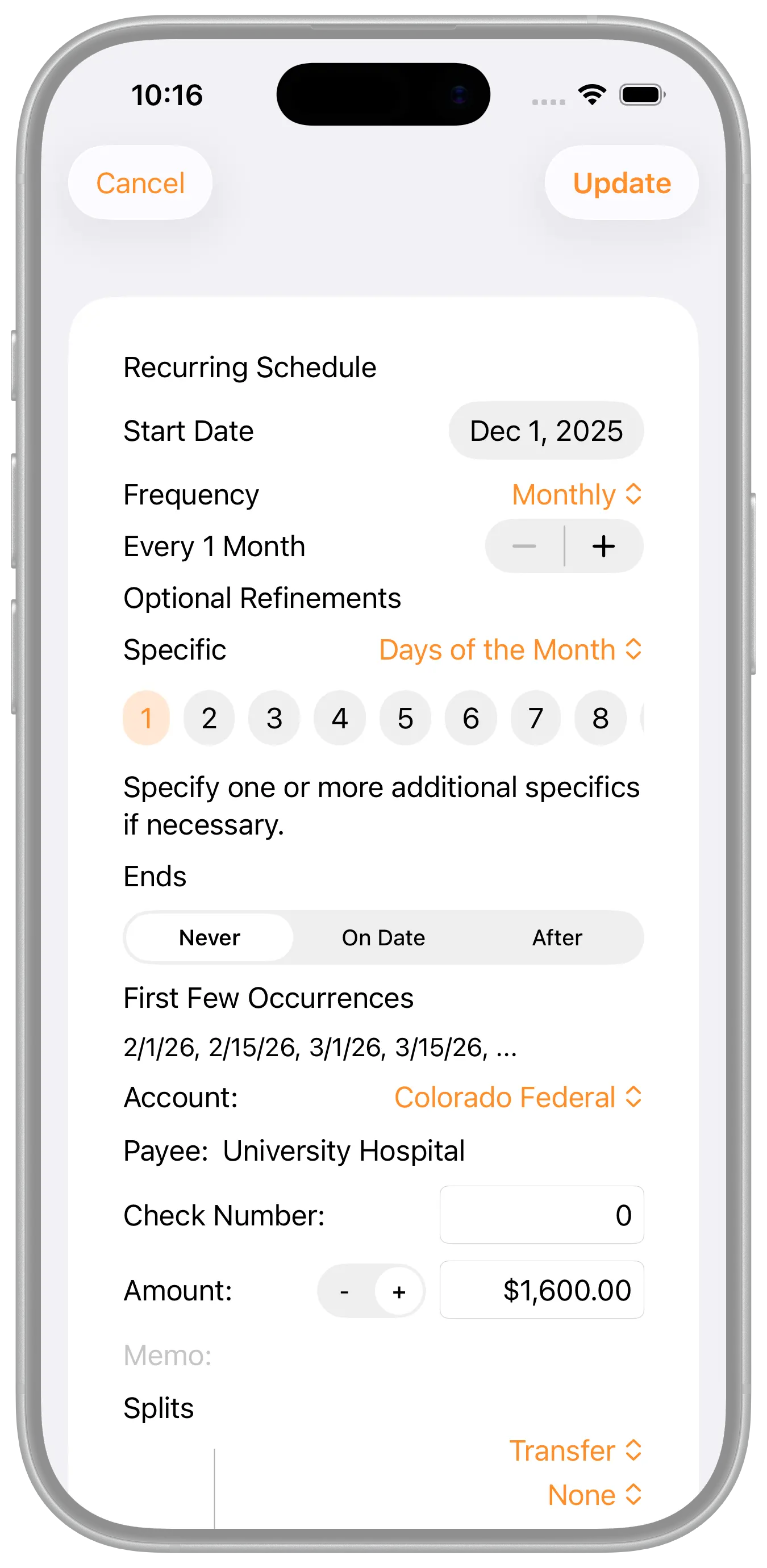Screen dimensions: 767x1568
Task: Cancel editing the recurring schedule
Action: pyautogui.click(x=140, y=183)
